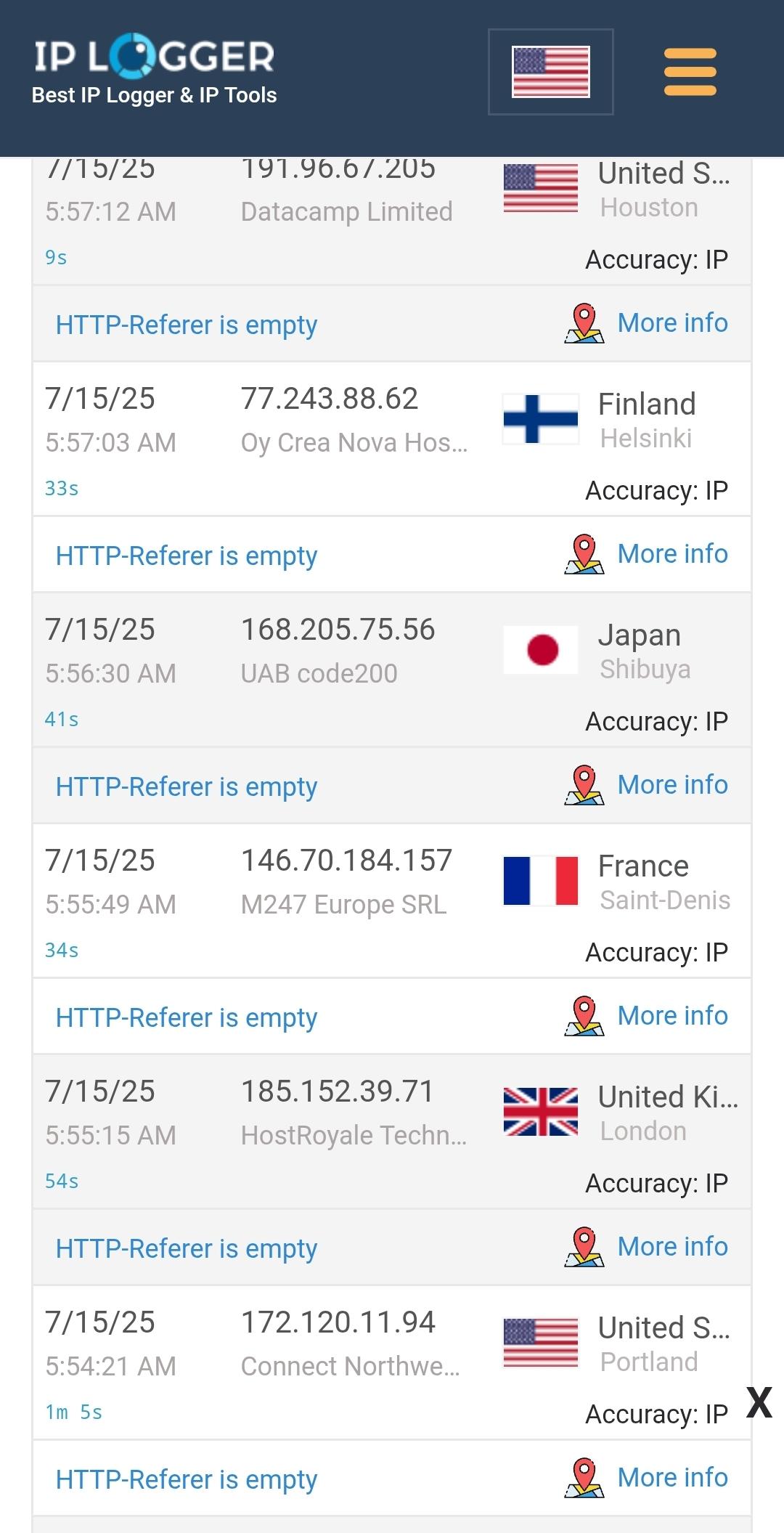Viewport: 784px width, 1533px height.
Task: Open the hamburger navigation menu
Action: 690,72
